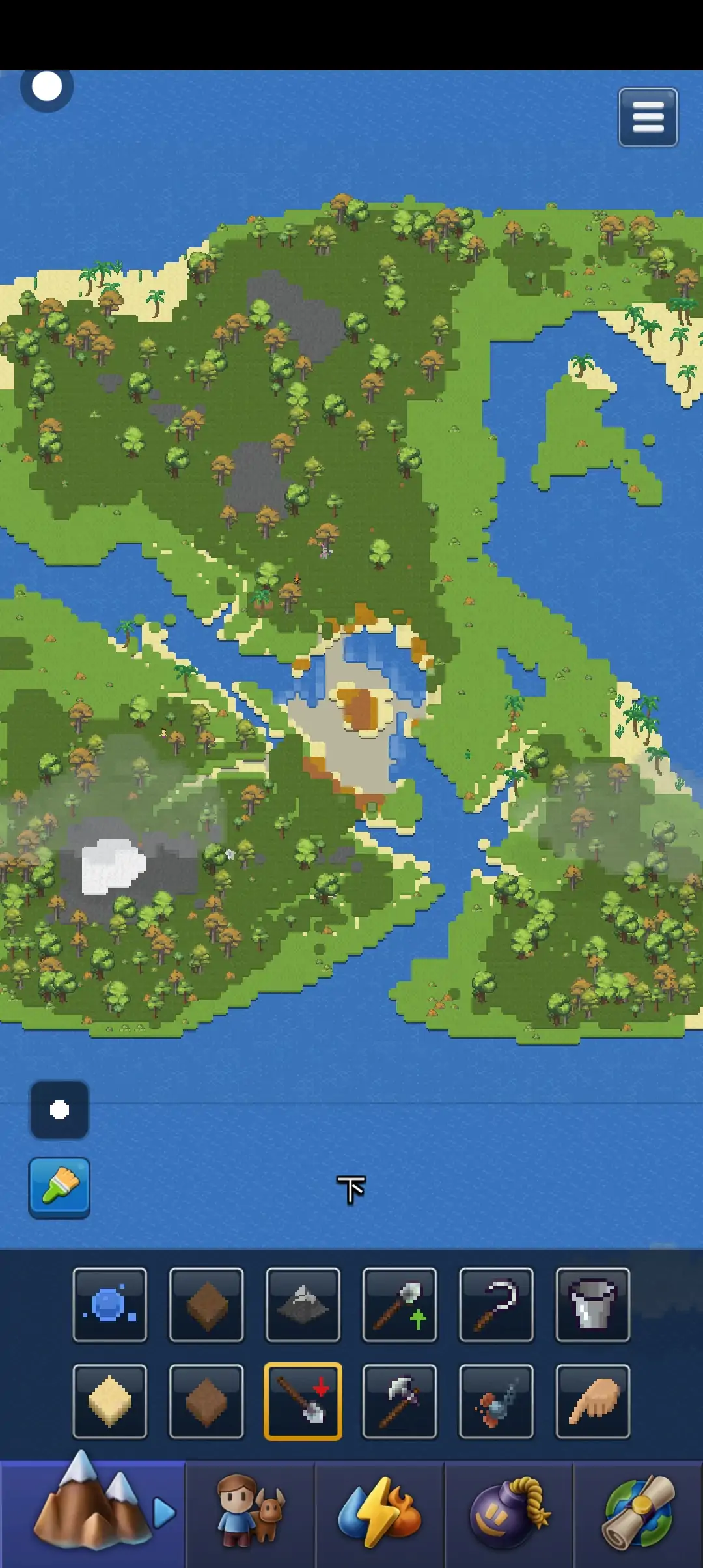
Task: Tap the paintbrush button
Action: point(59,1188)
